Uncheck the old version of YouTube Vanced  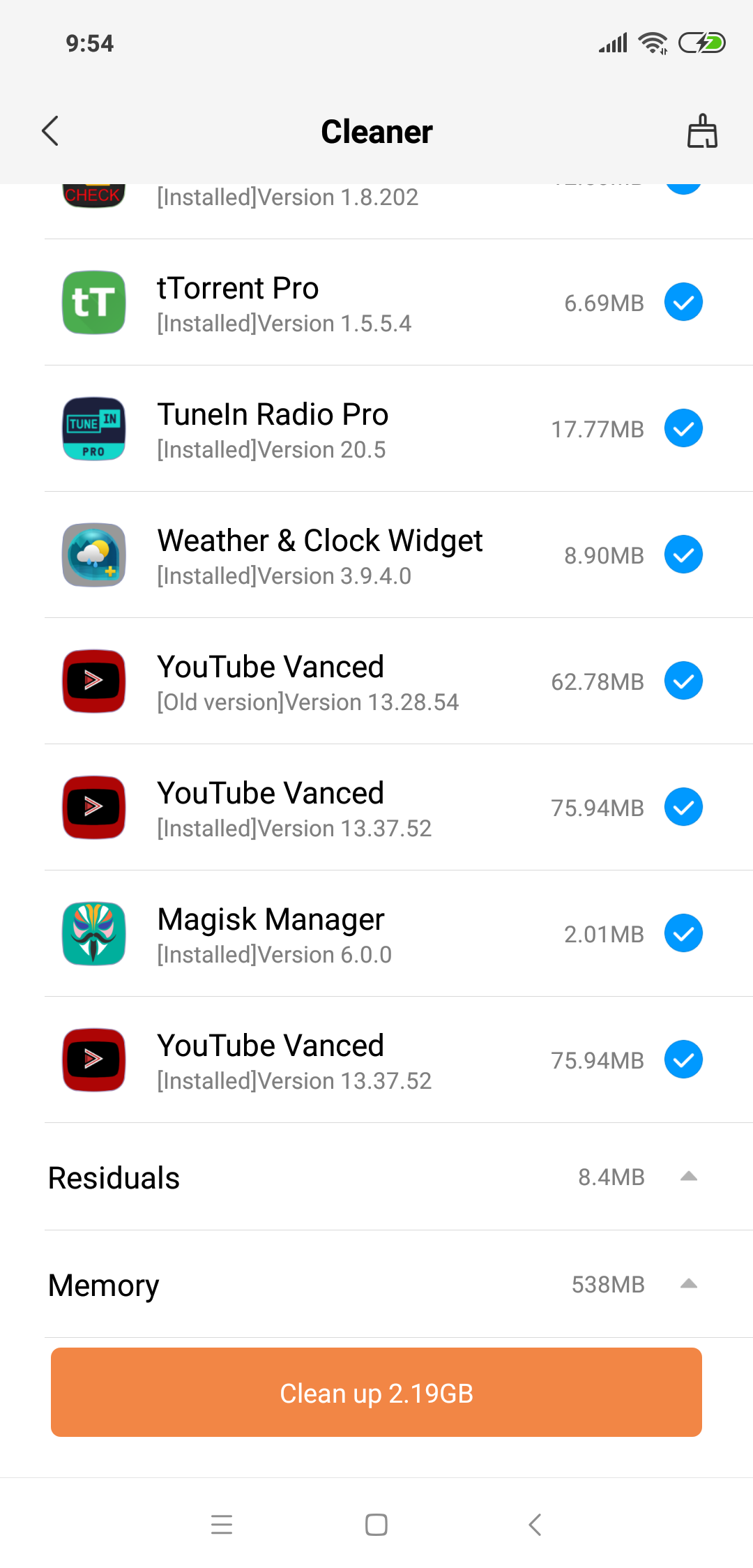(x=683, y=681)
